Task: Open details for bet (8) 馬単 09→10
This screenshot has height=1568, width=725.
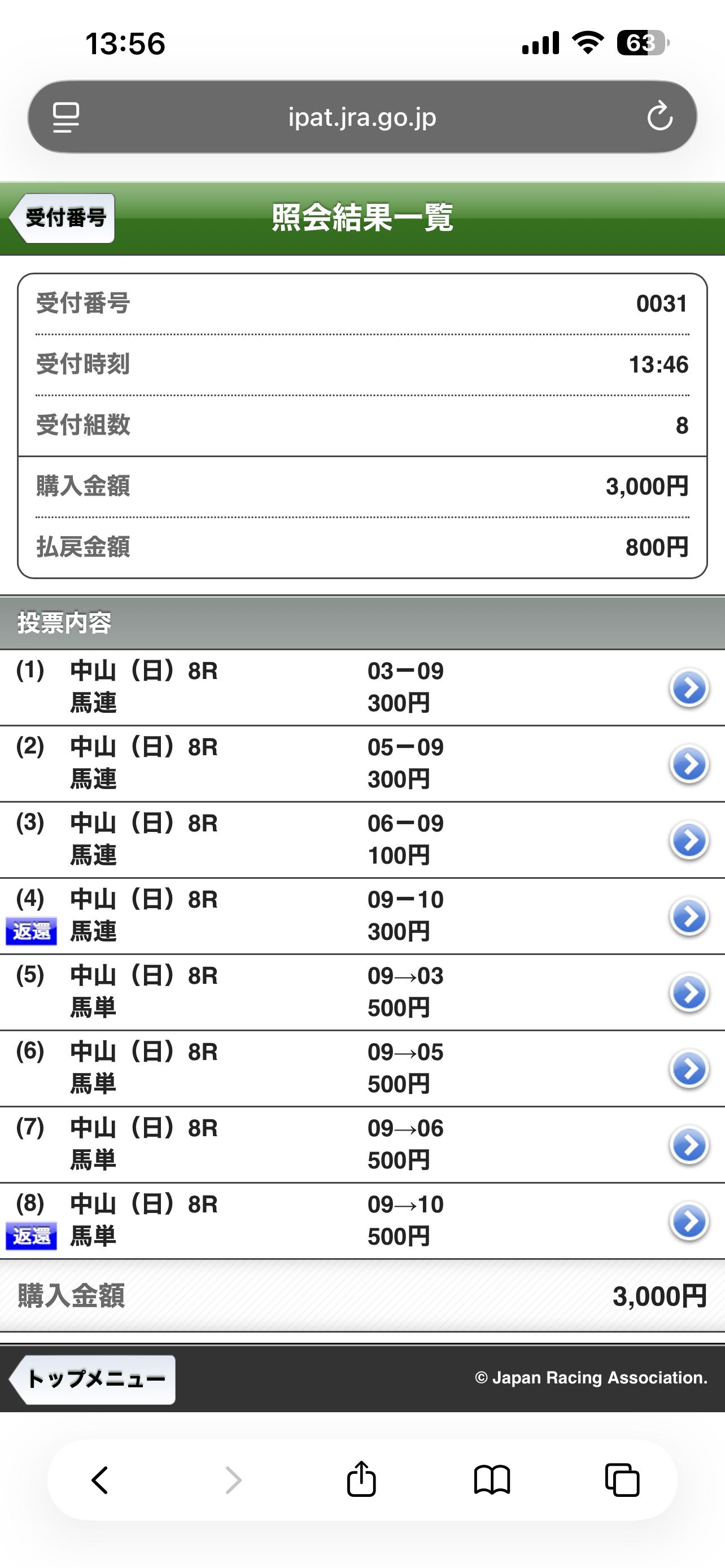Action: point(688,1220)
